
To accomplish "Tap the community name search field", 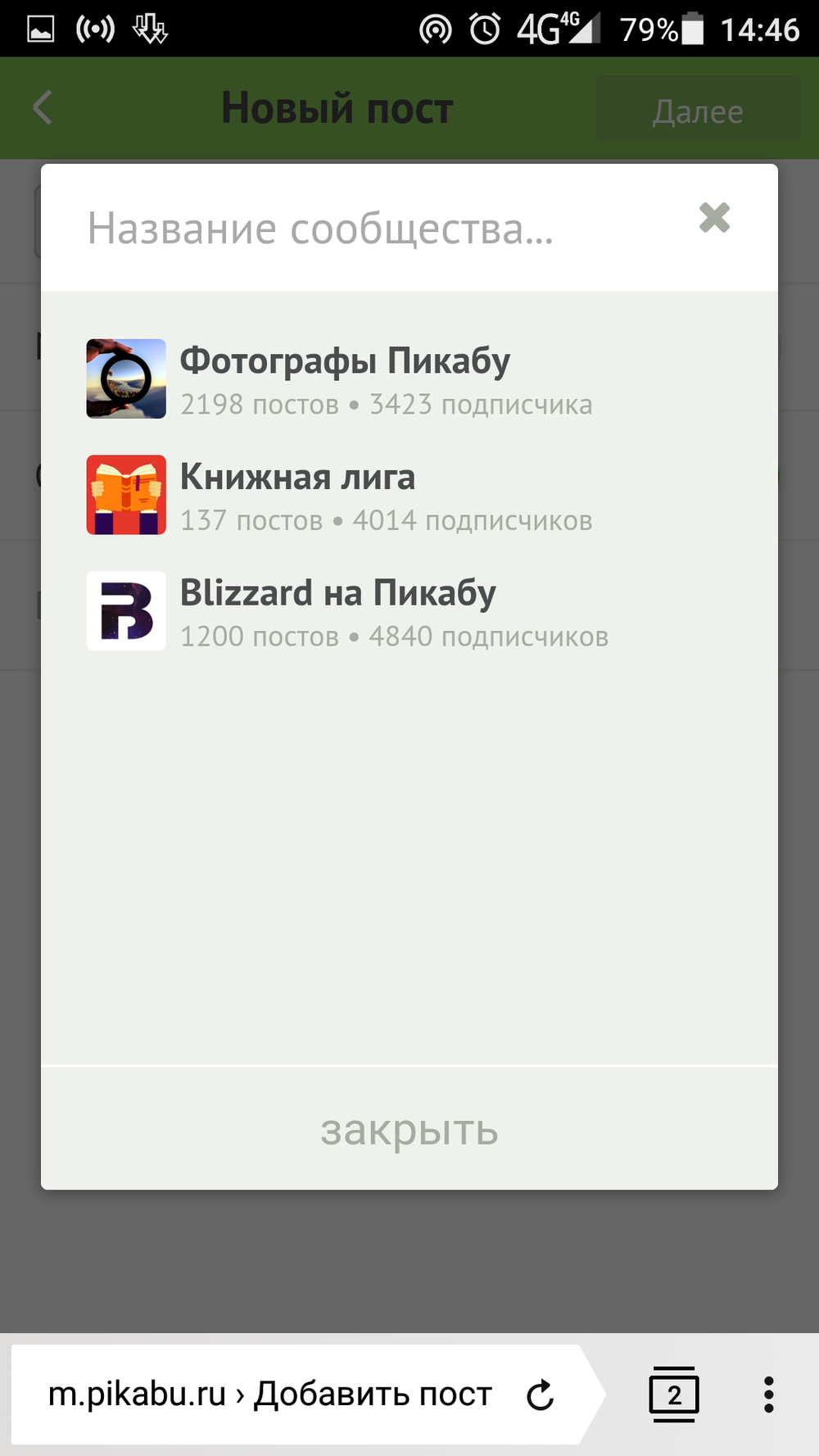I will (x=360, y=229).
